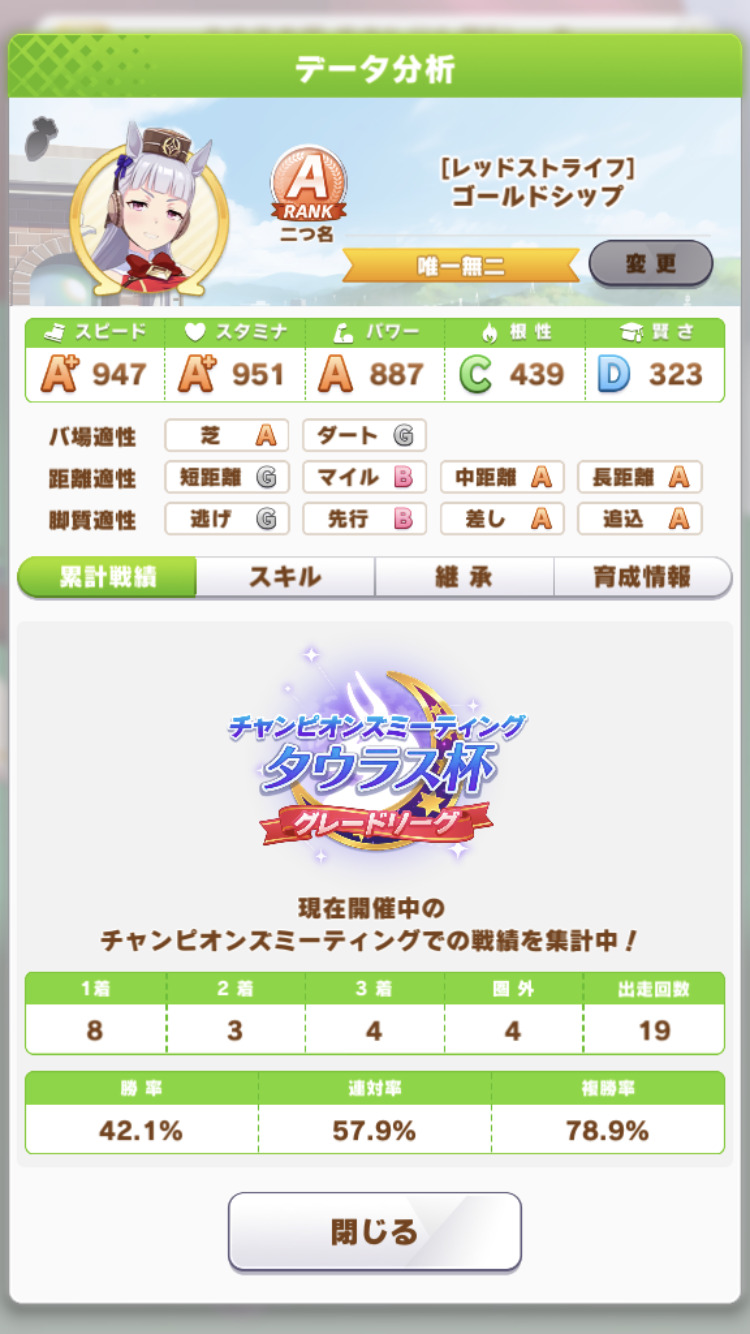
Task: Switch to the スキル tab
Action: pos(285,577)
